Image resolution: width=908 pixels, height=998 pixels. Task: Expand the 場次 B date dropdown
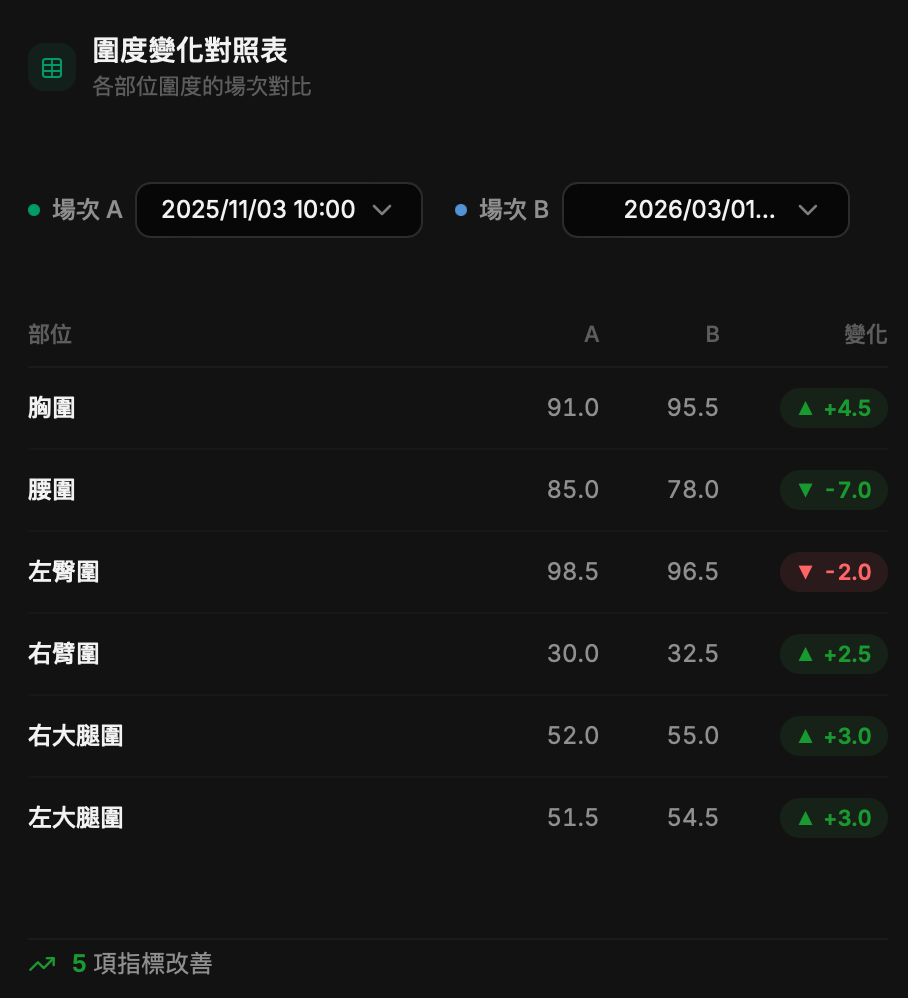[705, 210]
